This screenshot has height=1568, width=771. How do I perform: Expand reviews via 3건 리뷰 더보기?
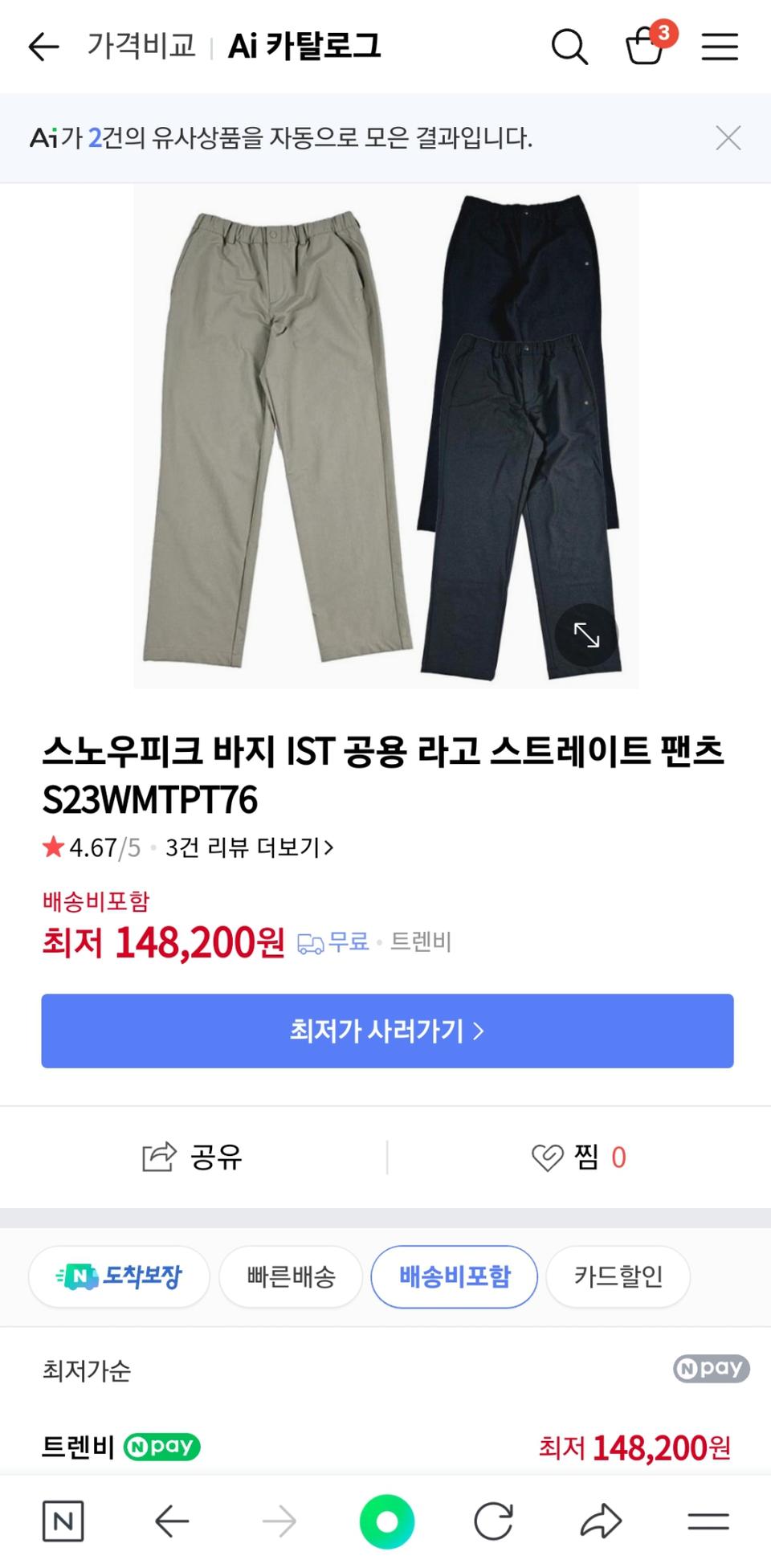click(247, 847)
